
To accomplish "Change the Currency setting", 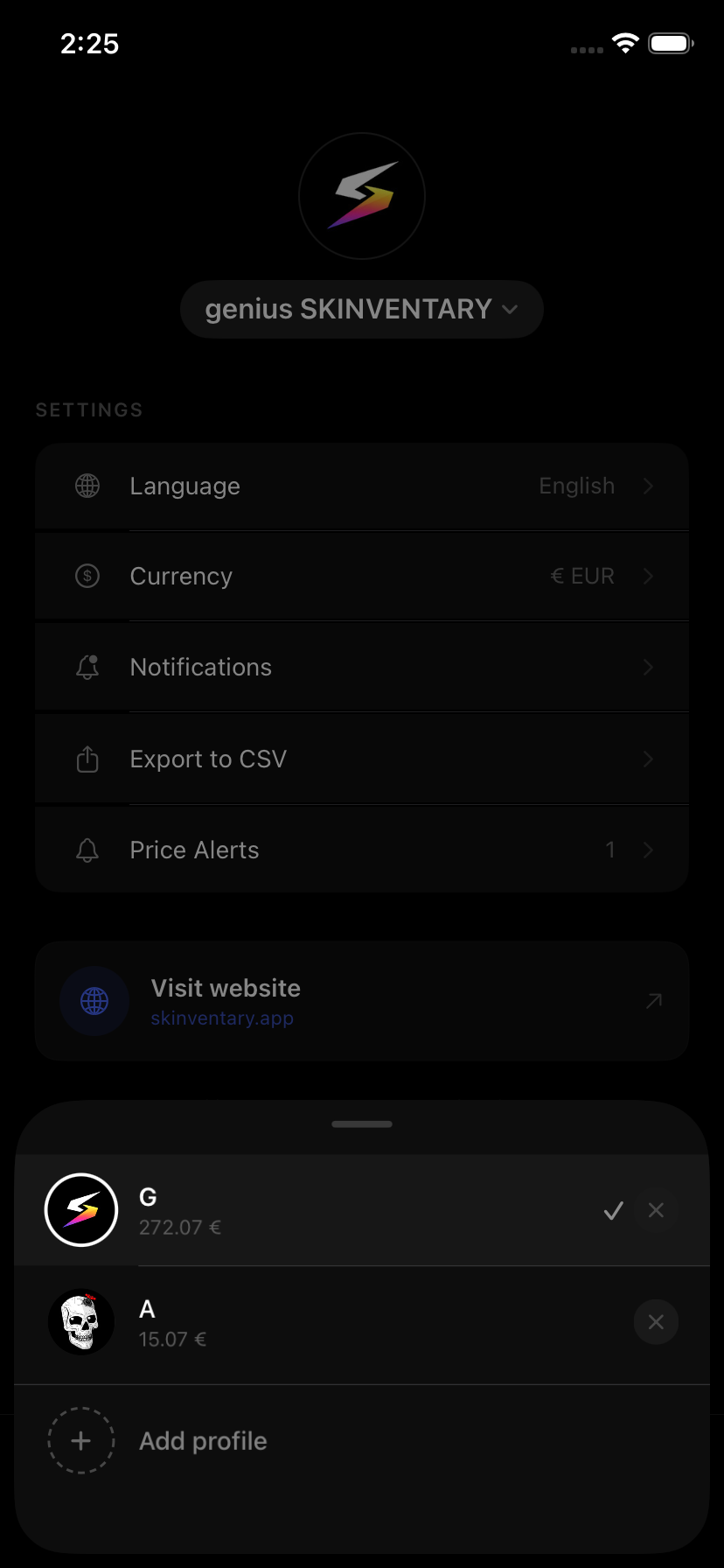I will [361, 577].
